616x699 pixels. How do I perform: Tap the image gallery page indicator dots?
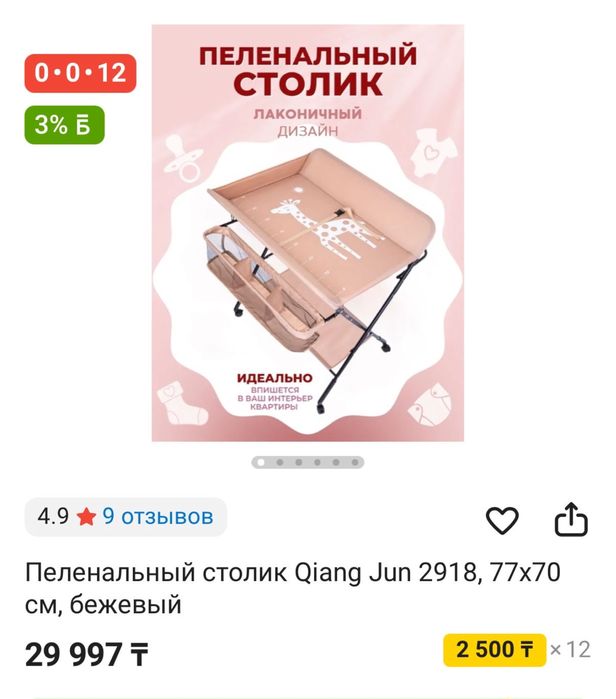(x=307, y=462)
